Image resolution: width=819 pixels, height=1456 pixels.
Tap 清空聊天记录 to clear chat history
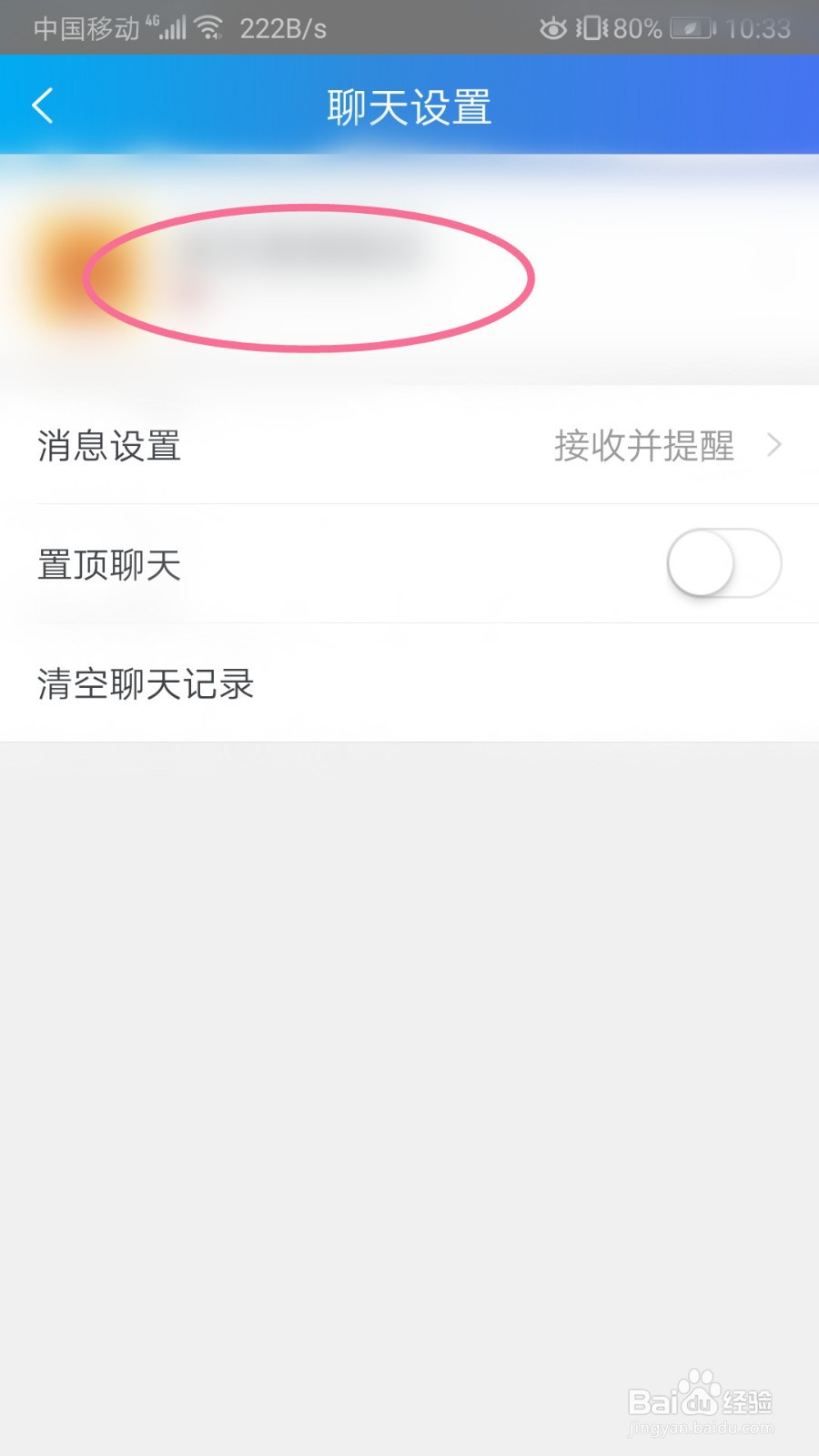(x=145, y=683)
